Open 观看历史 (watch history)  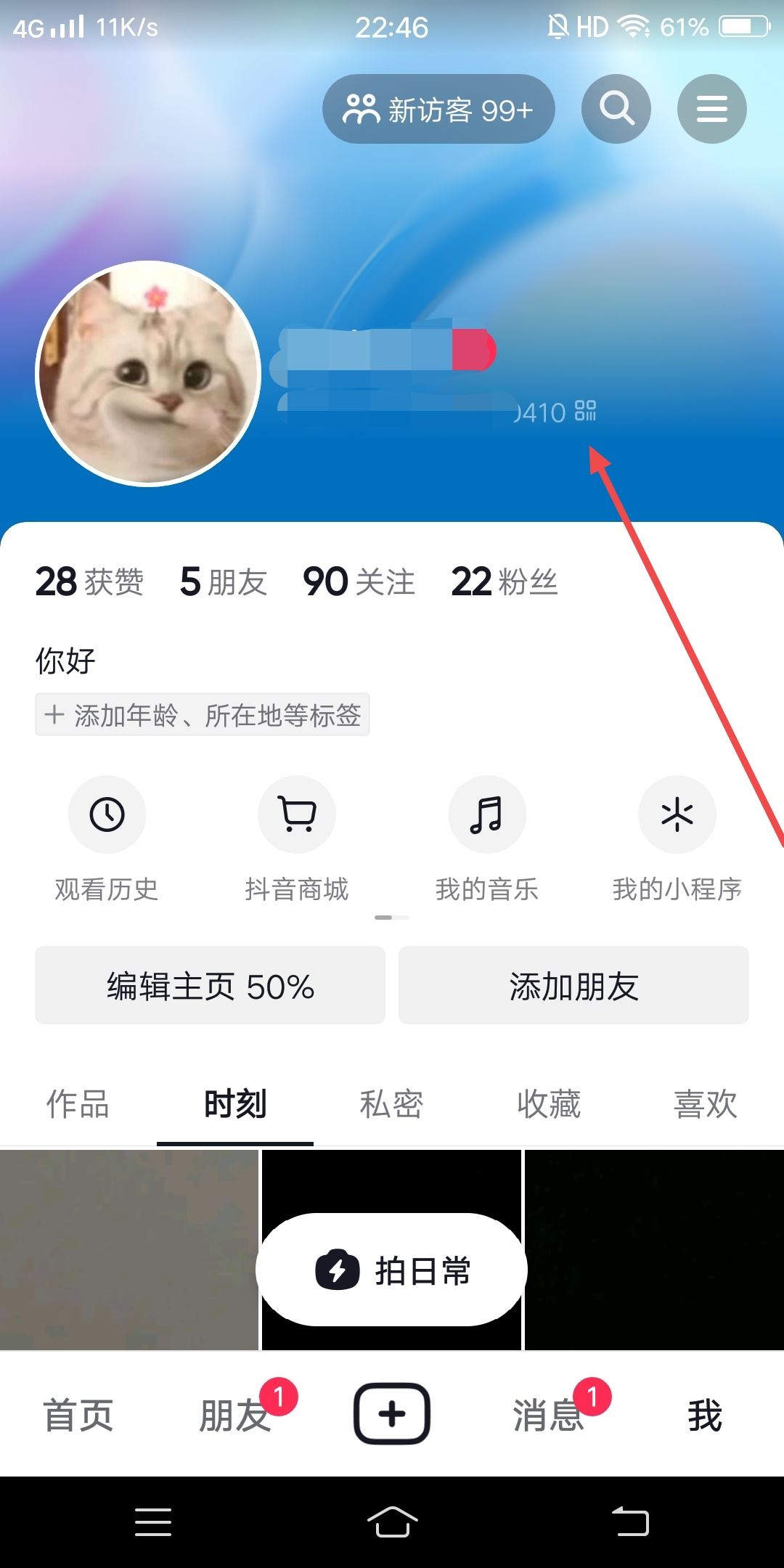pyautogui.click(x=107, y=814)
